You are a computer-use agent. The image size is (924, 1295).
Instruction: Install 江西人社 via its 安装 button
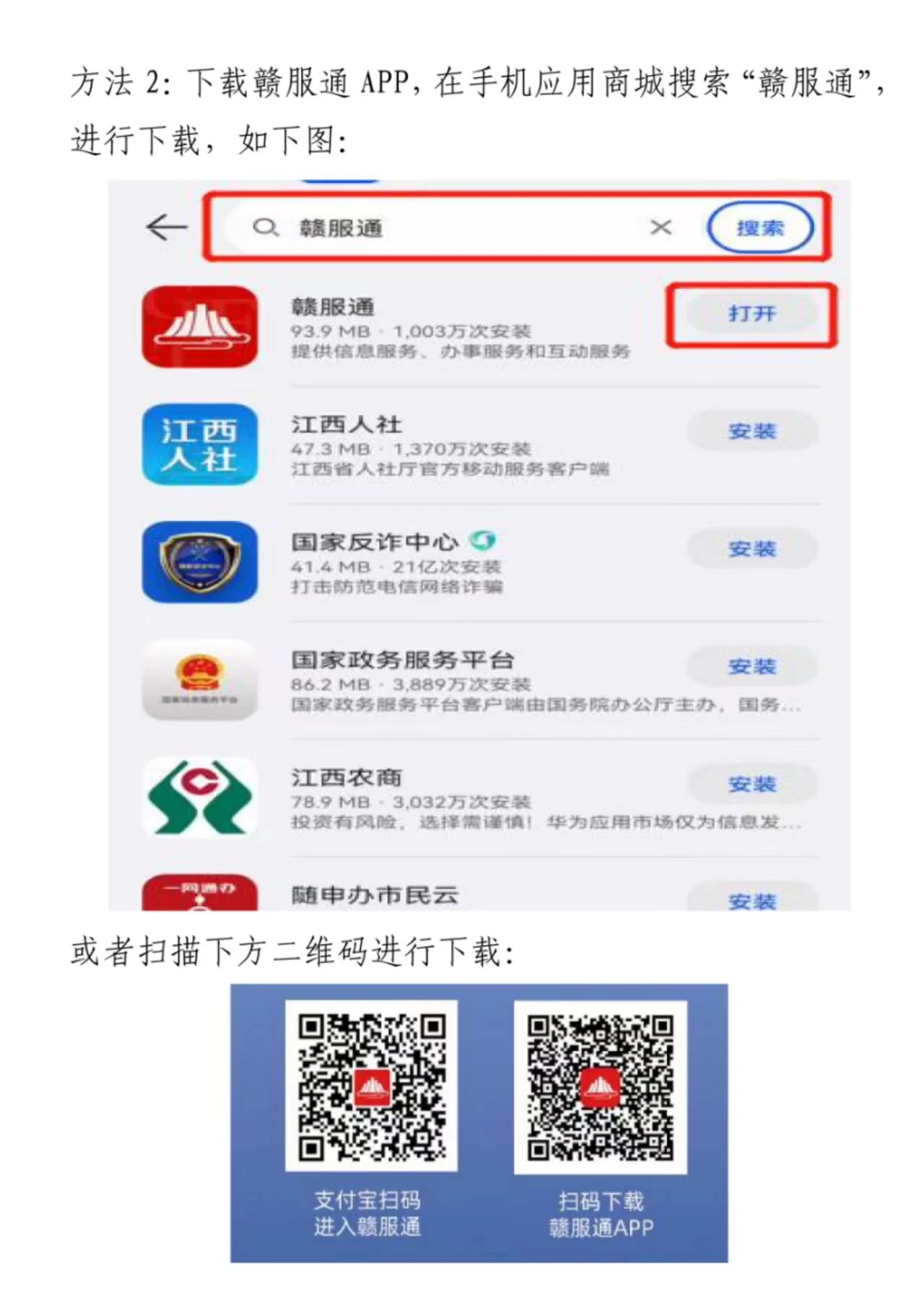pos(752,432)
